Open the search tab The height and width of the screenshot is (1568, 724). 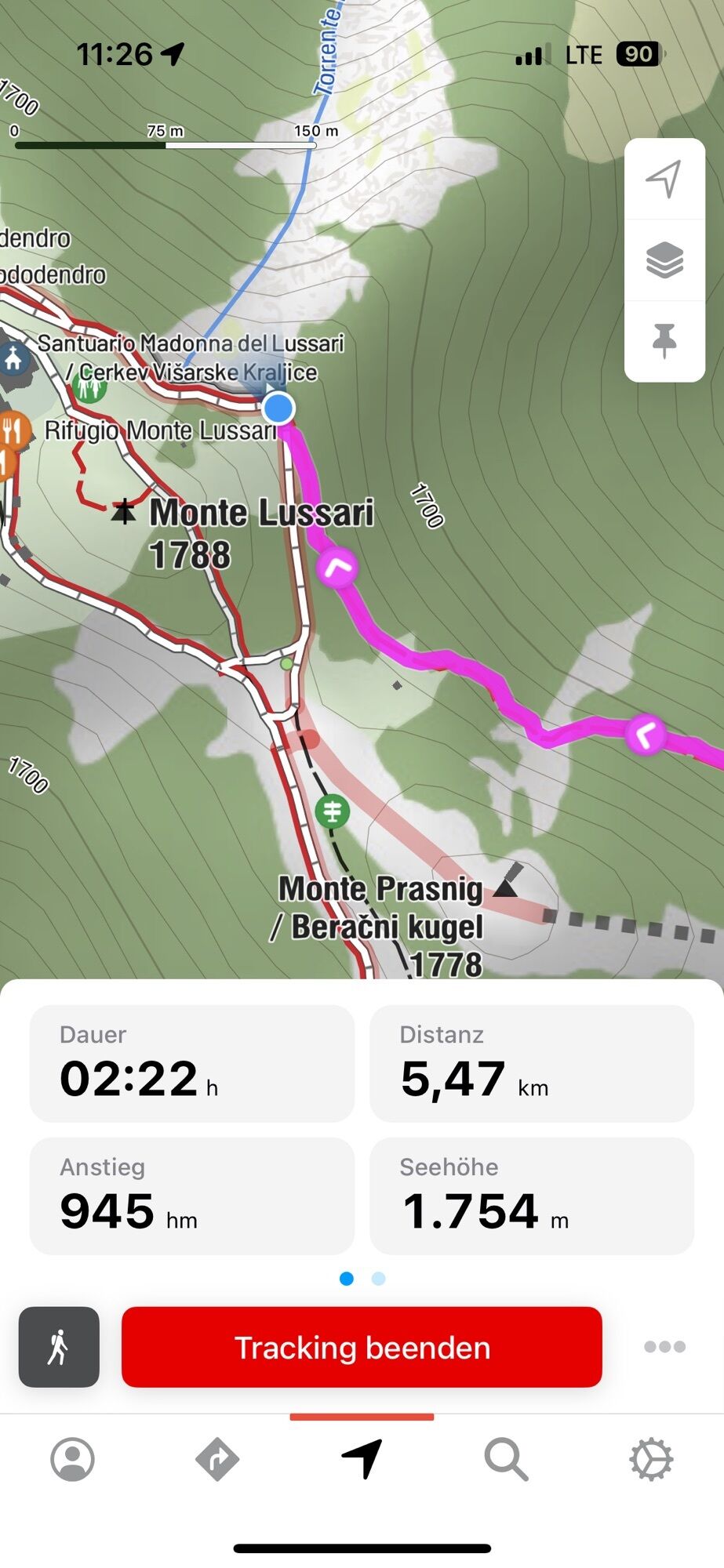coord(506,1460)
